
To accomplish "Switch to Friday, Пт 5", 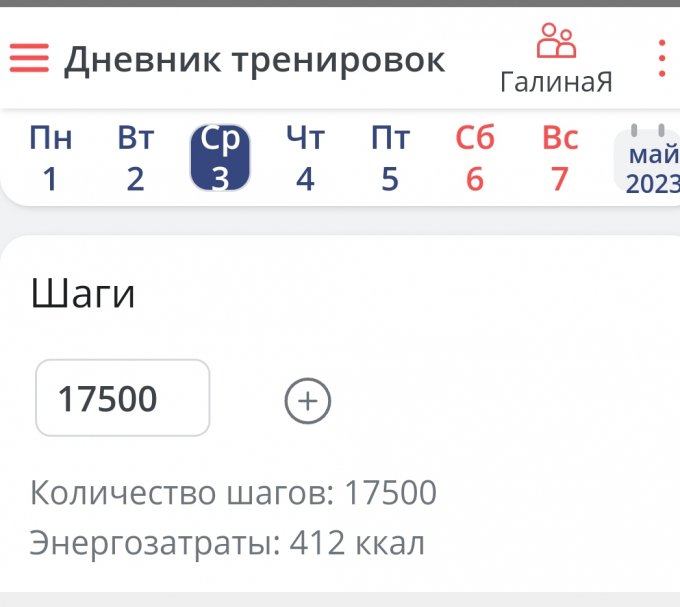I will click(x=390, y=158).
